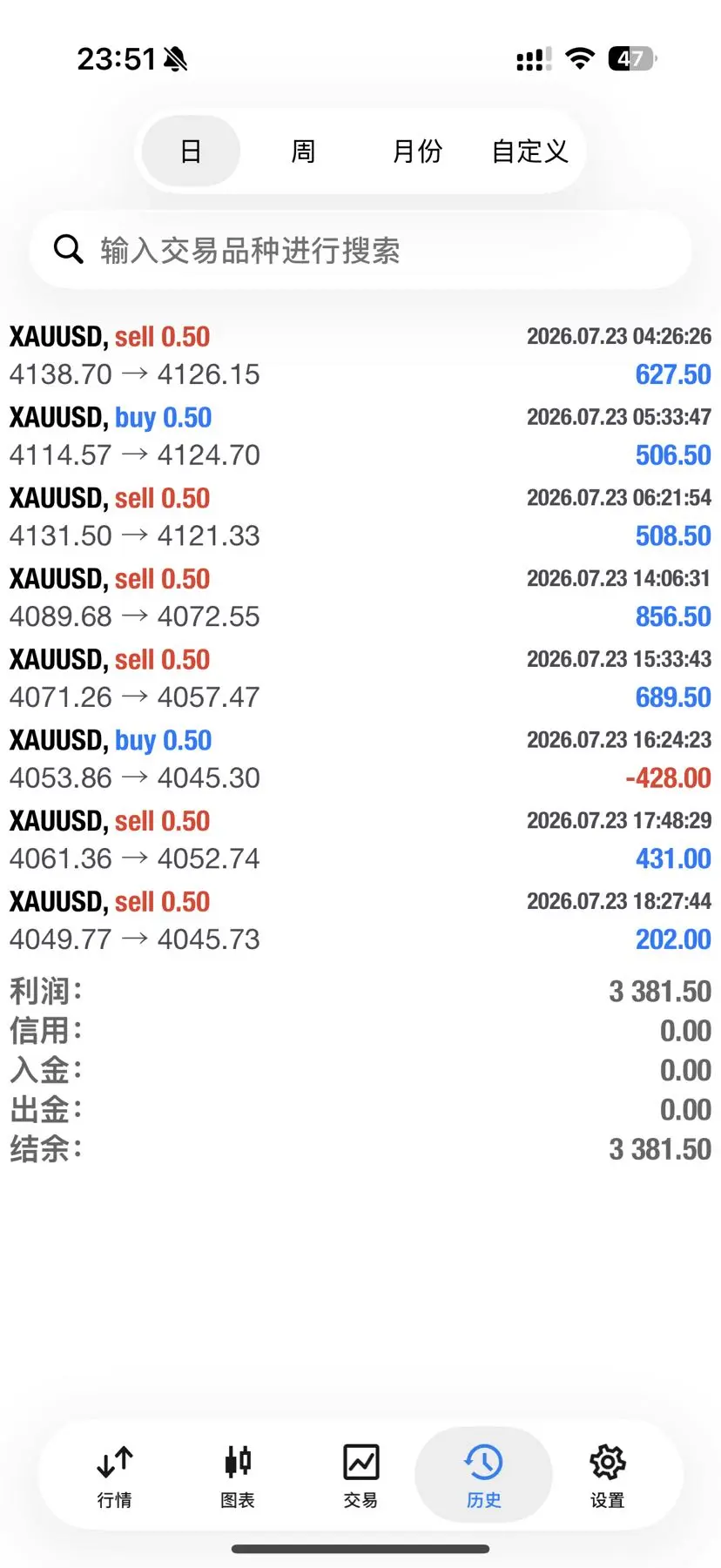Image resolution: width=721 pixels, height=1568 pixels.
Task: Select the 日 (day) period tab
Action: click(x=191, y=151)
